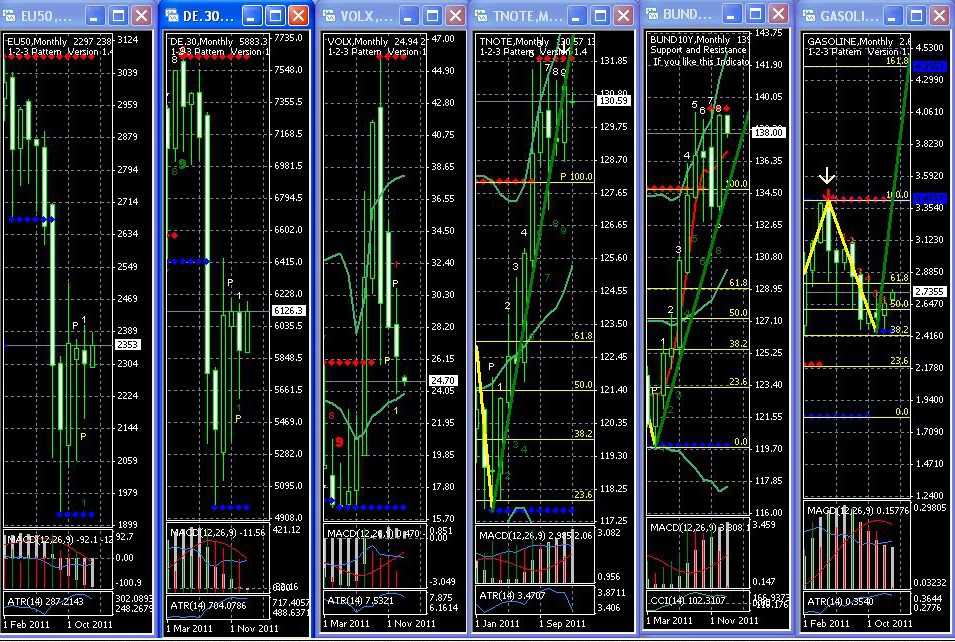Maximize the VOLX chart window
The image size is (955, 642).
pos(432,15)
